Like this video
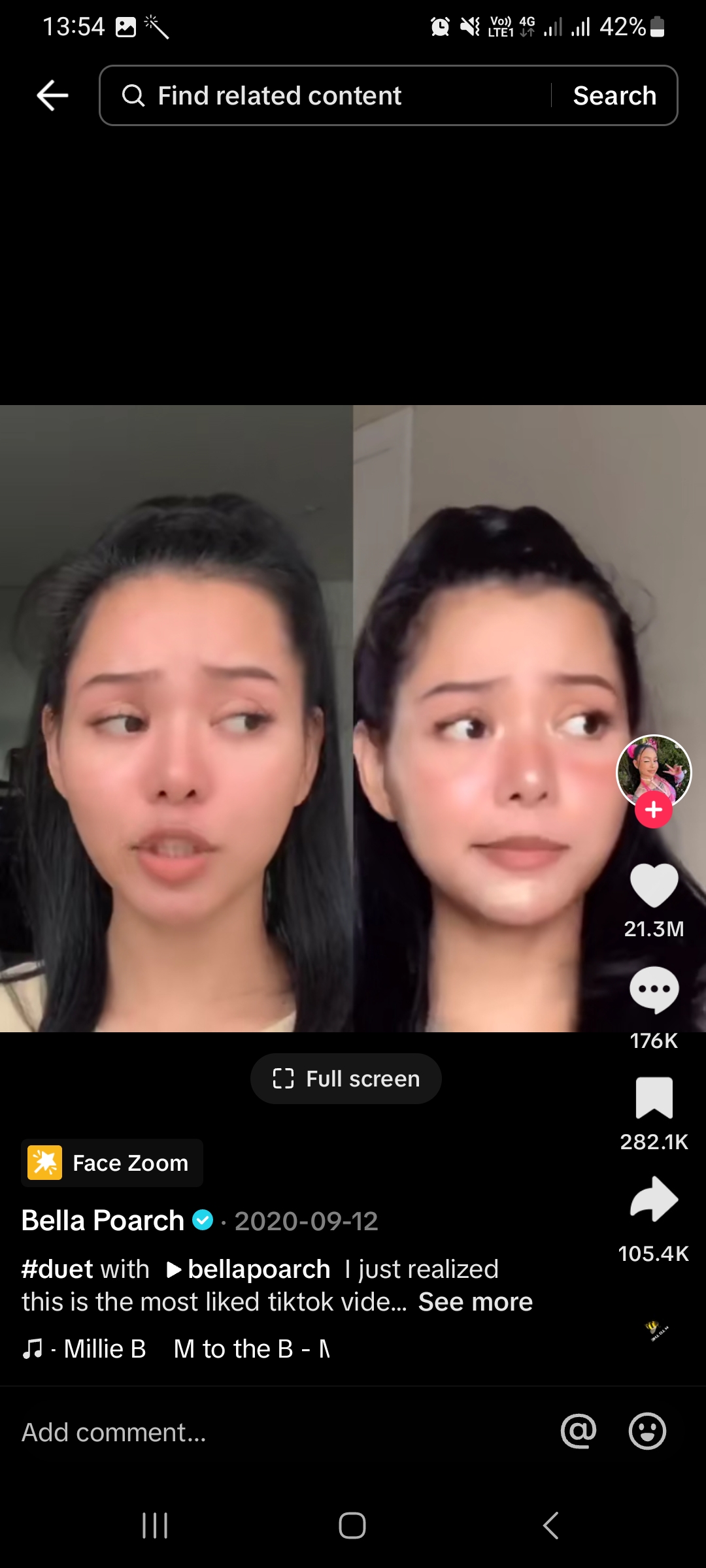The image size is (706, 1568). 654,885
